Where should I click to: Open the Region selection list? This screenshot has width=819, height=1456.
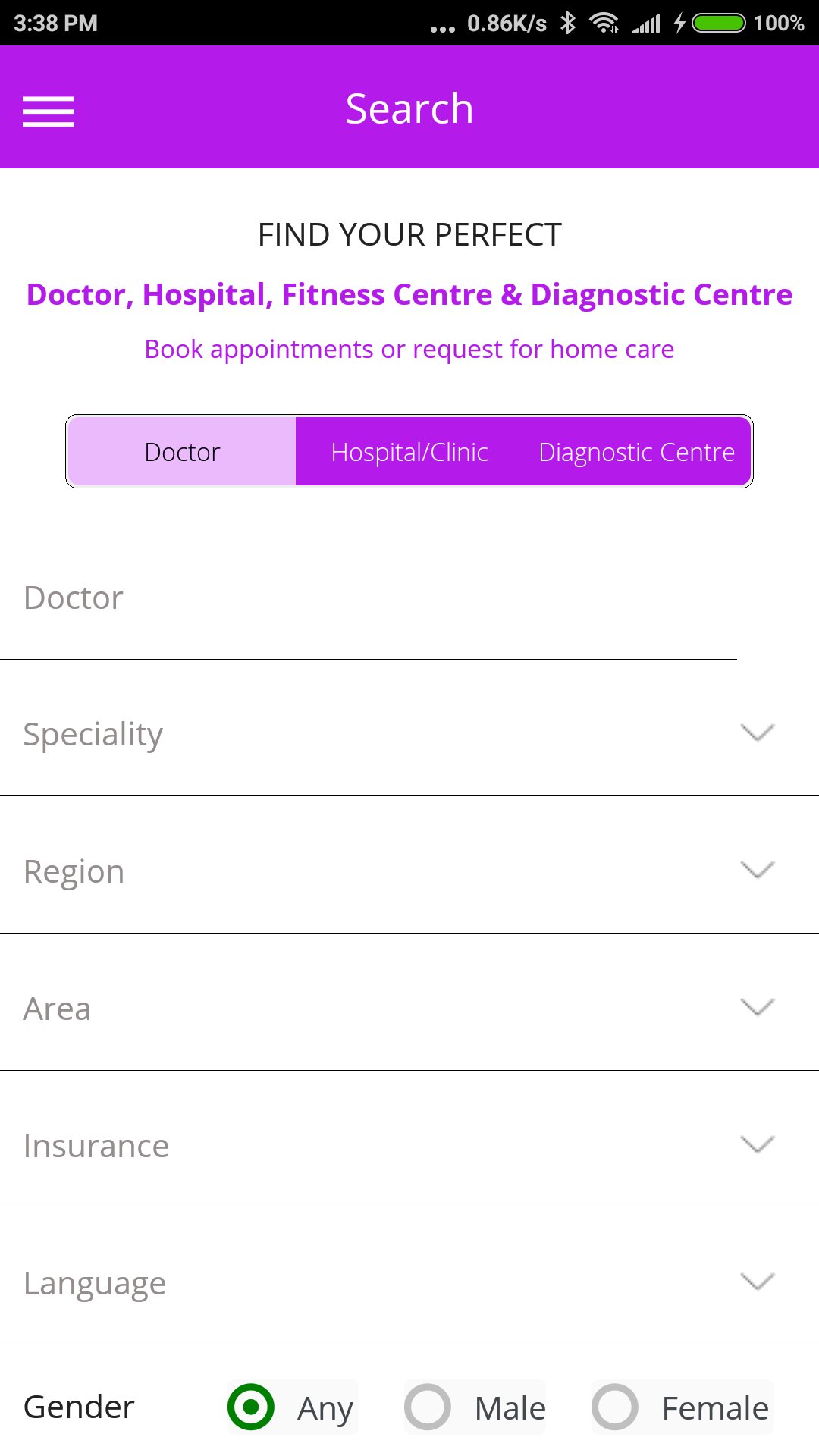point(409,871)
